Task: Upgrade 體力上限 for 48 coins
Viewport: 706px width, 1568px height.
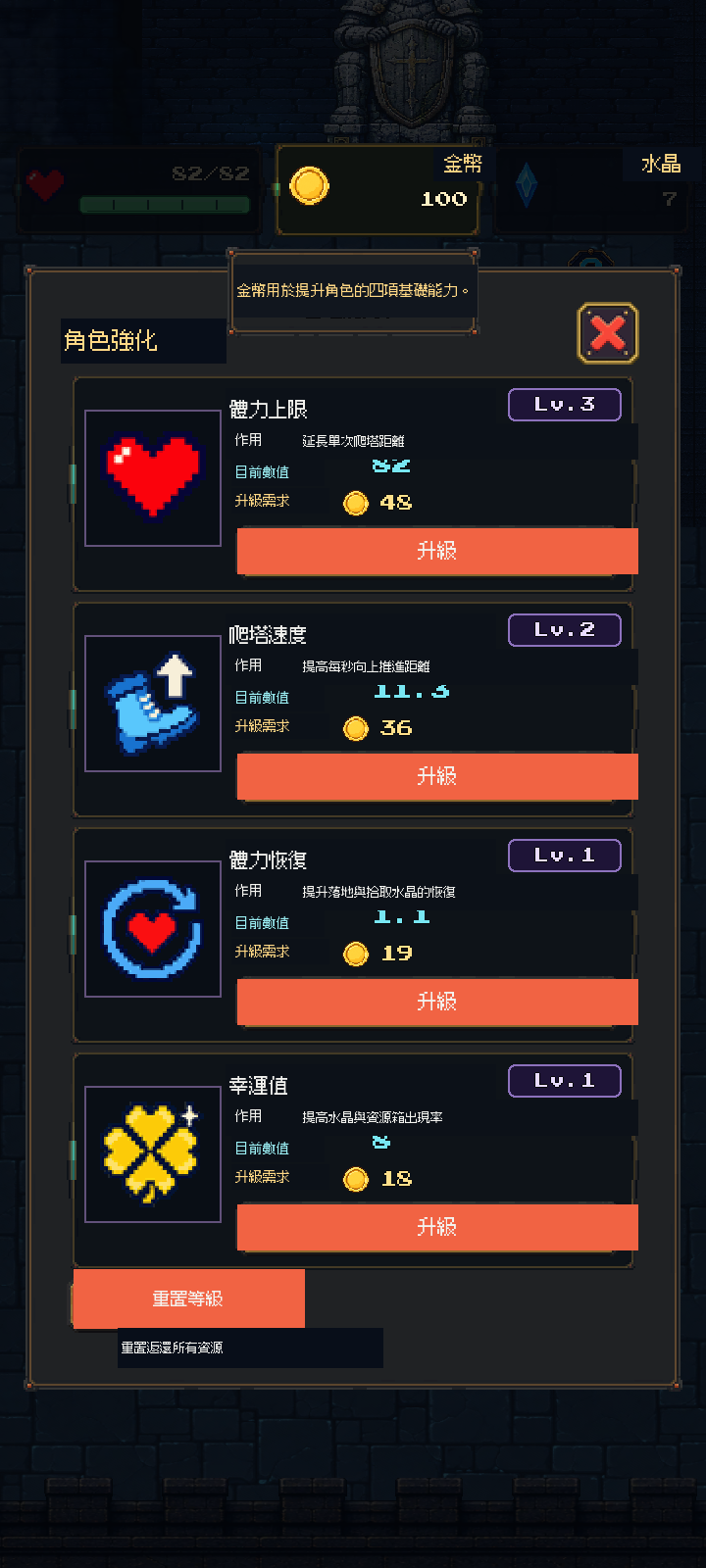Action: [437, 551]
